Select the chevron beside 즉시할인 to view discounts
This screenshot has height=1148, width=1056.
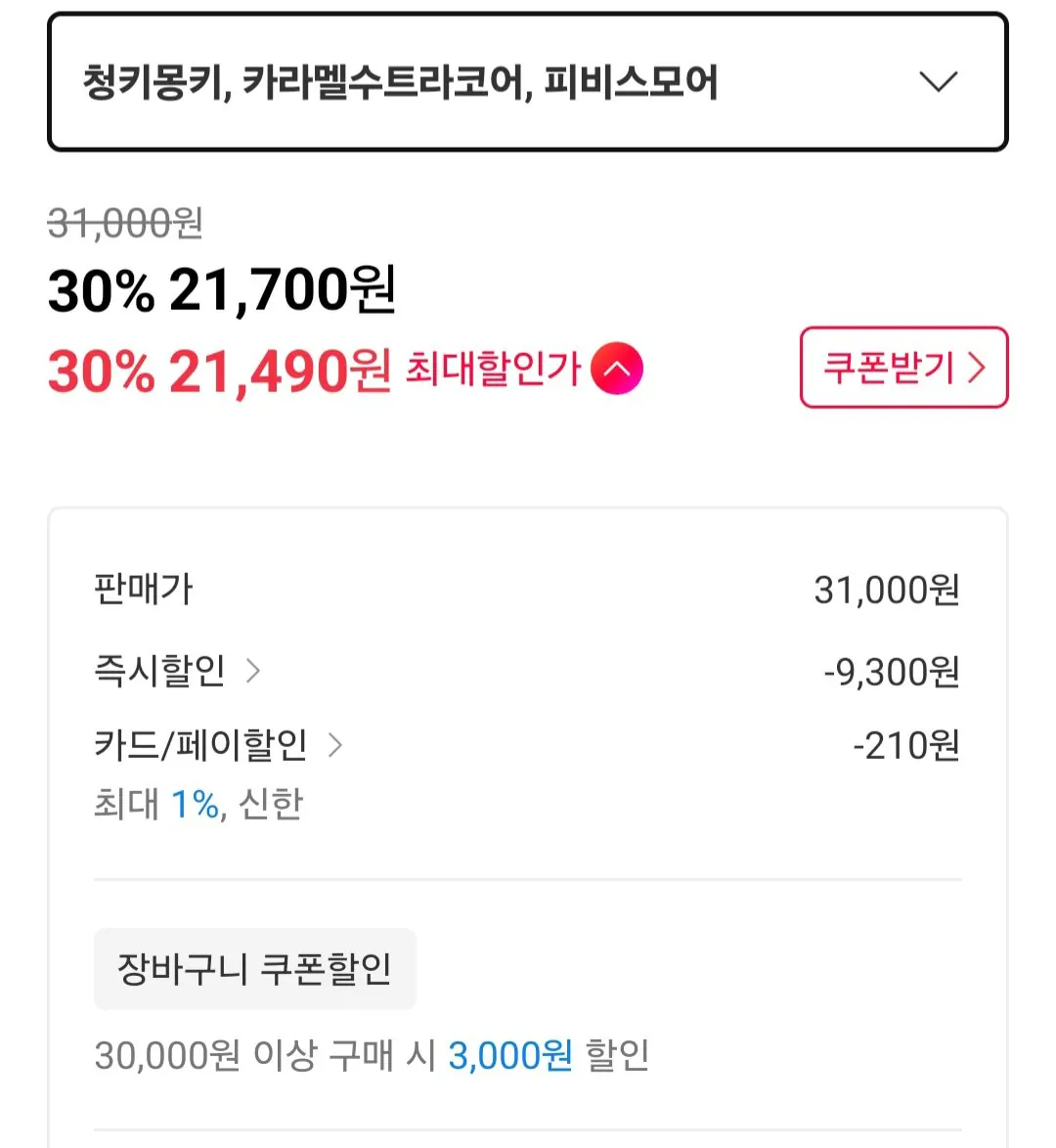[x=254, y=672]
